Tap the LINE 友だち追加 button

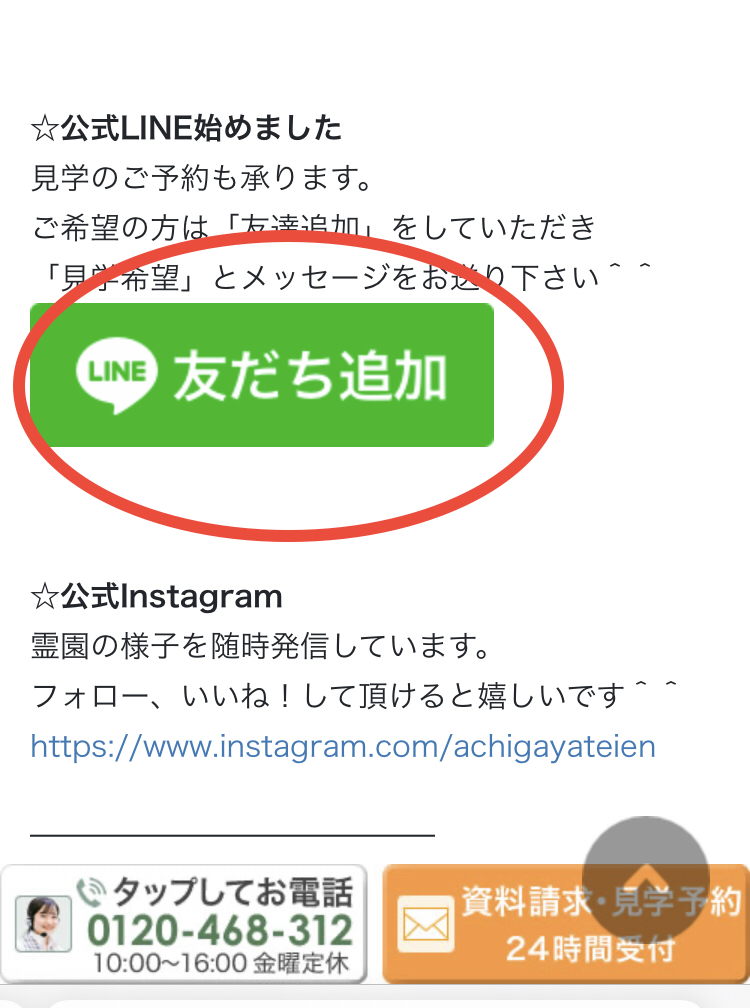[x=262, y=375]
